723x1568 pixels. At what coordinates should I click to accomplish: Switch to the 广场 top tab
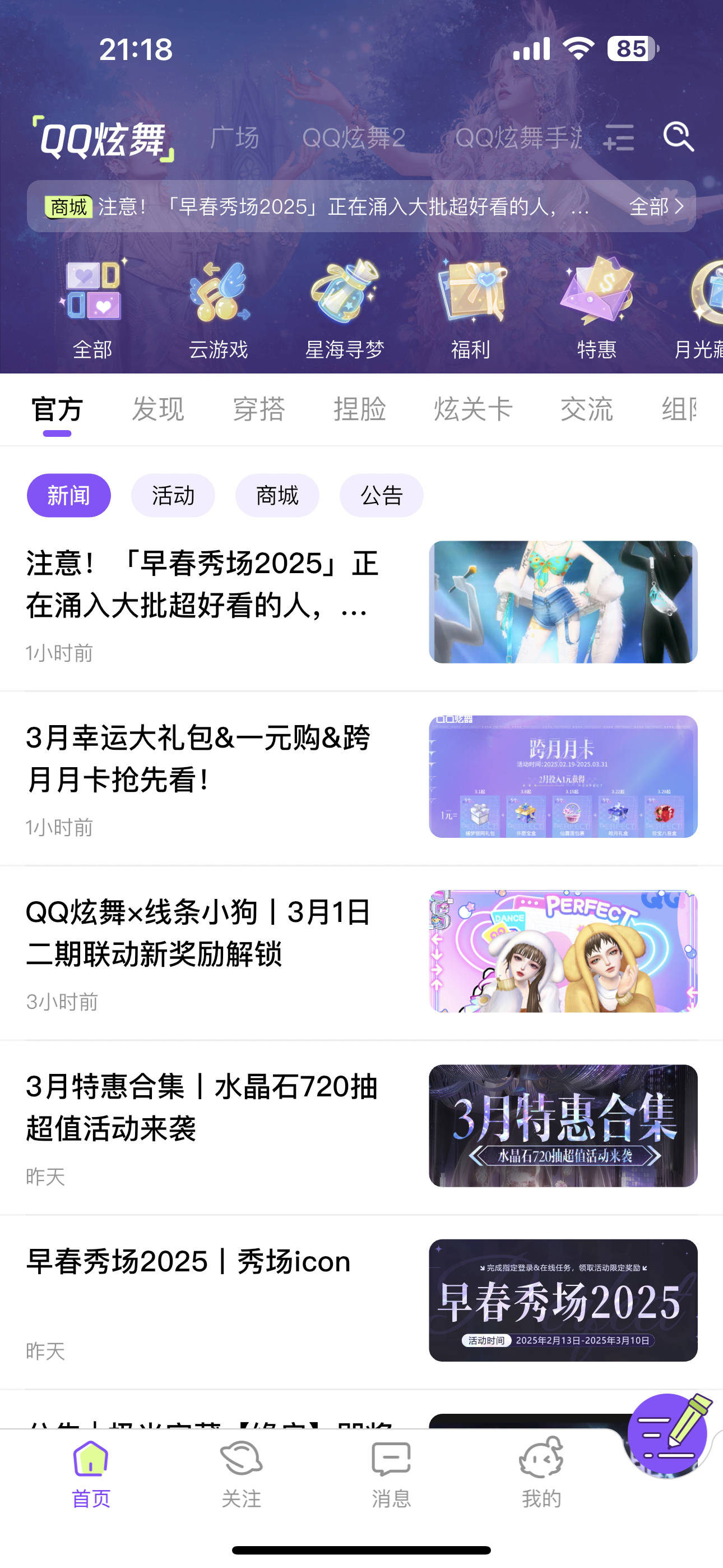tap(234, 137)
